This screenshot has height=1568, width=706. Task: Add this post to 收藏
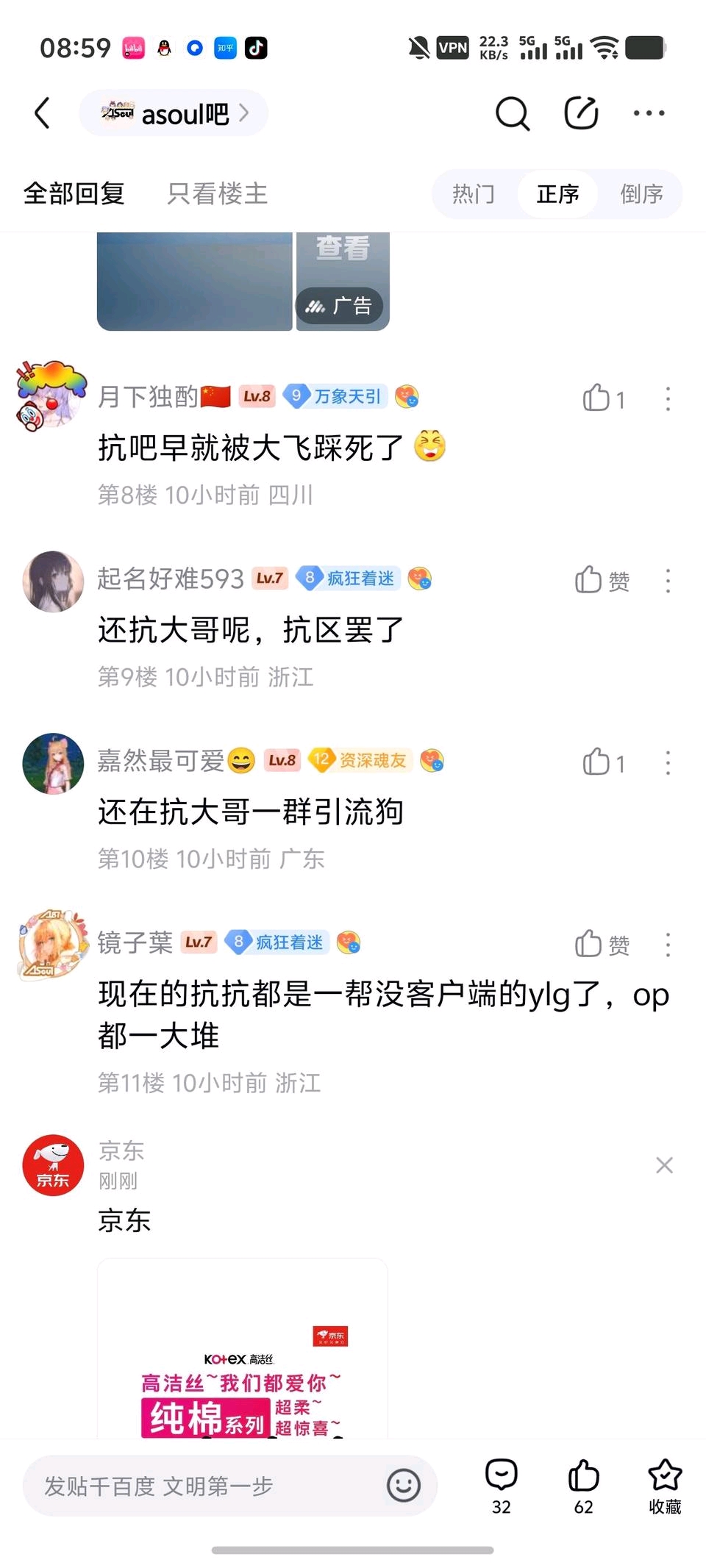[x=665, y=1485]
